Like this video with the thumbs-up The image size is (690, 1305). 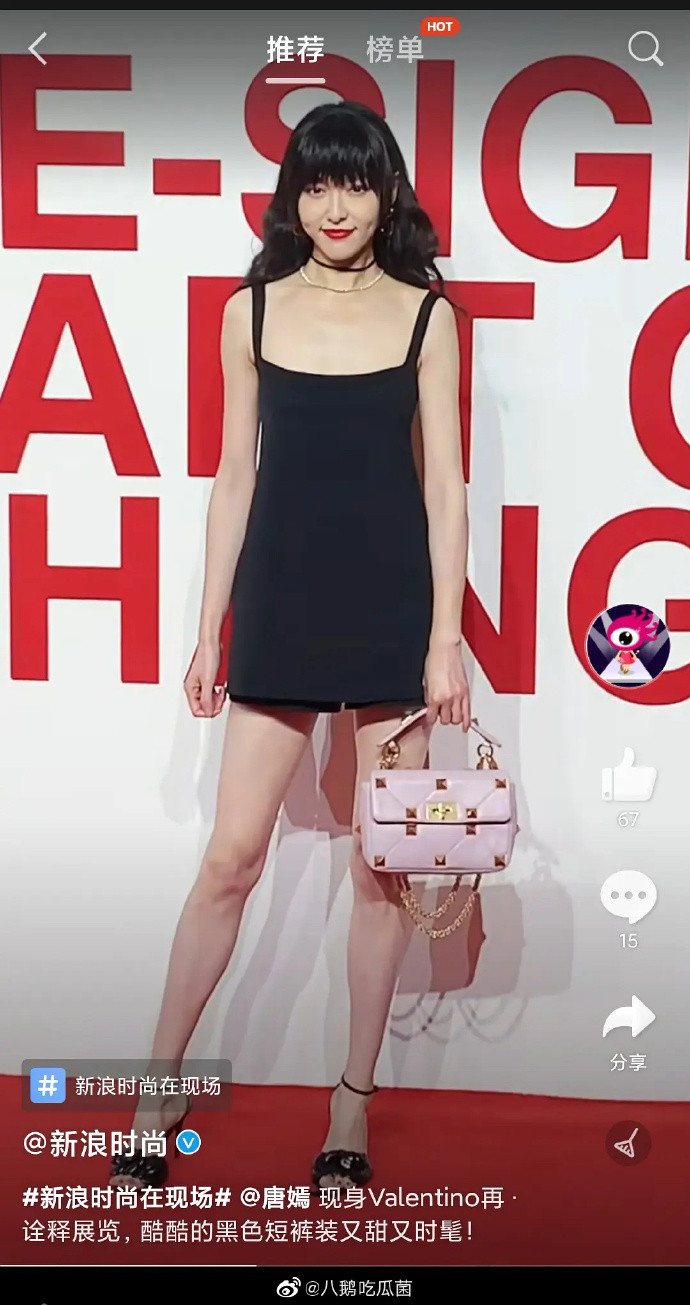click(x=628, y=777)
